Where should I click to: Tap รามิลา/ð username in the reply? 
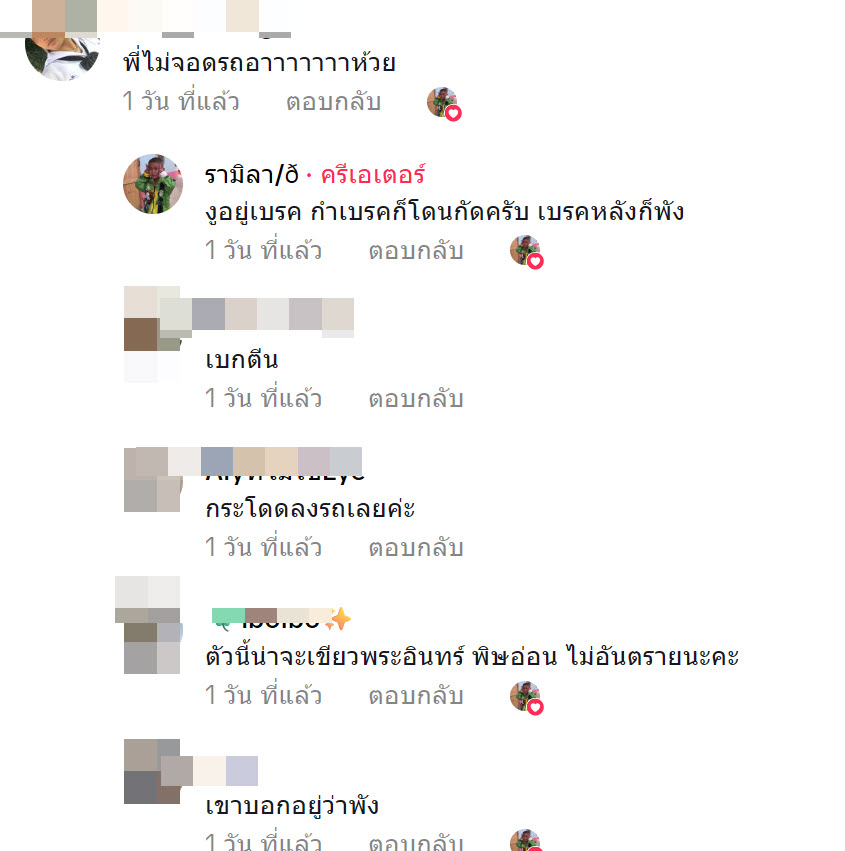coord(251,175)
